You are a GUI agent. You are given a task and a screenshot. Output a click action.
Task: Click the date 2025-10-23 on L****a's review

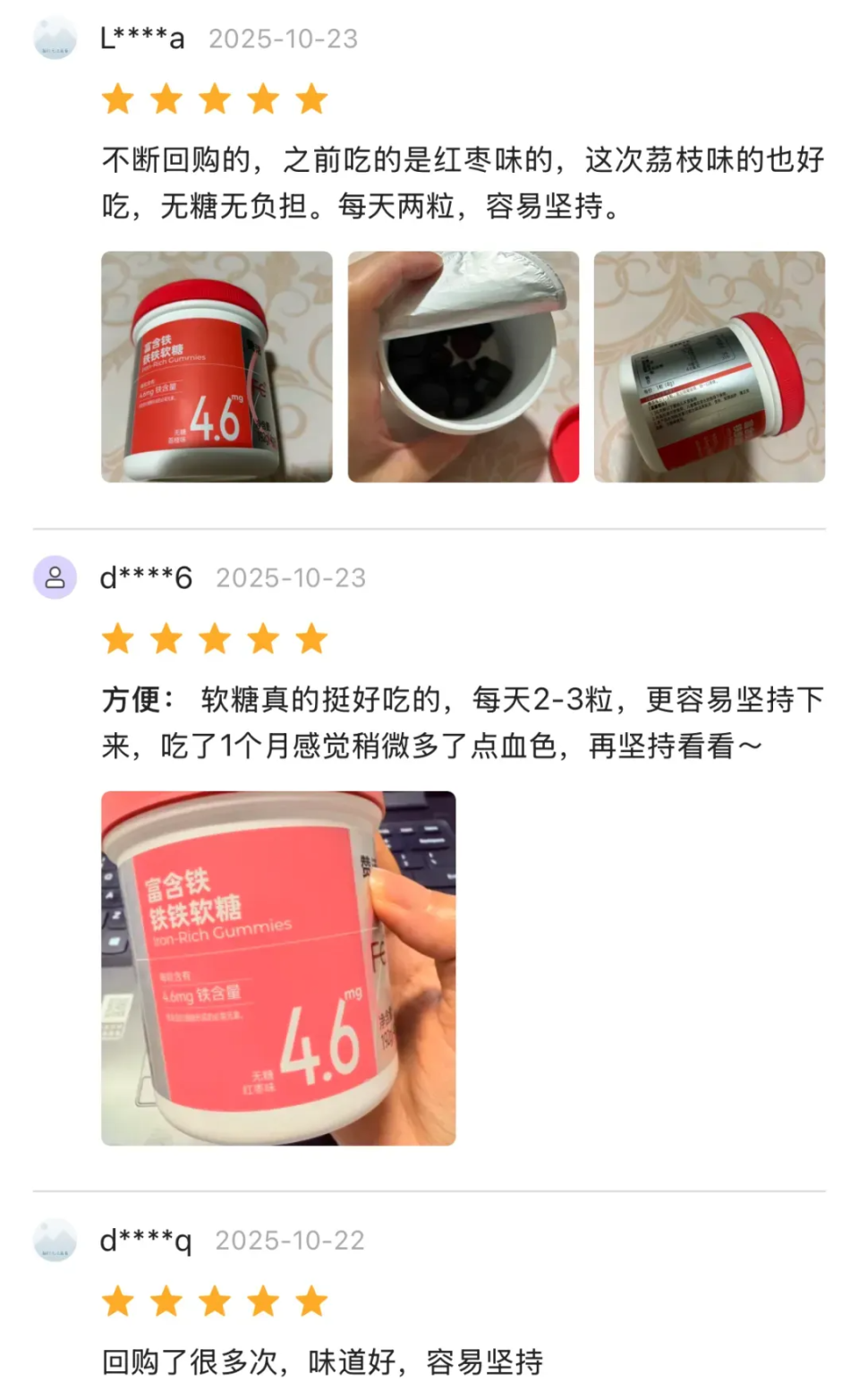coord(282,38)
